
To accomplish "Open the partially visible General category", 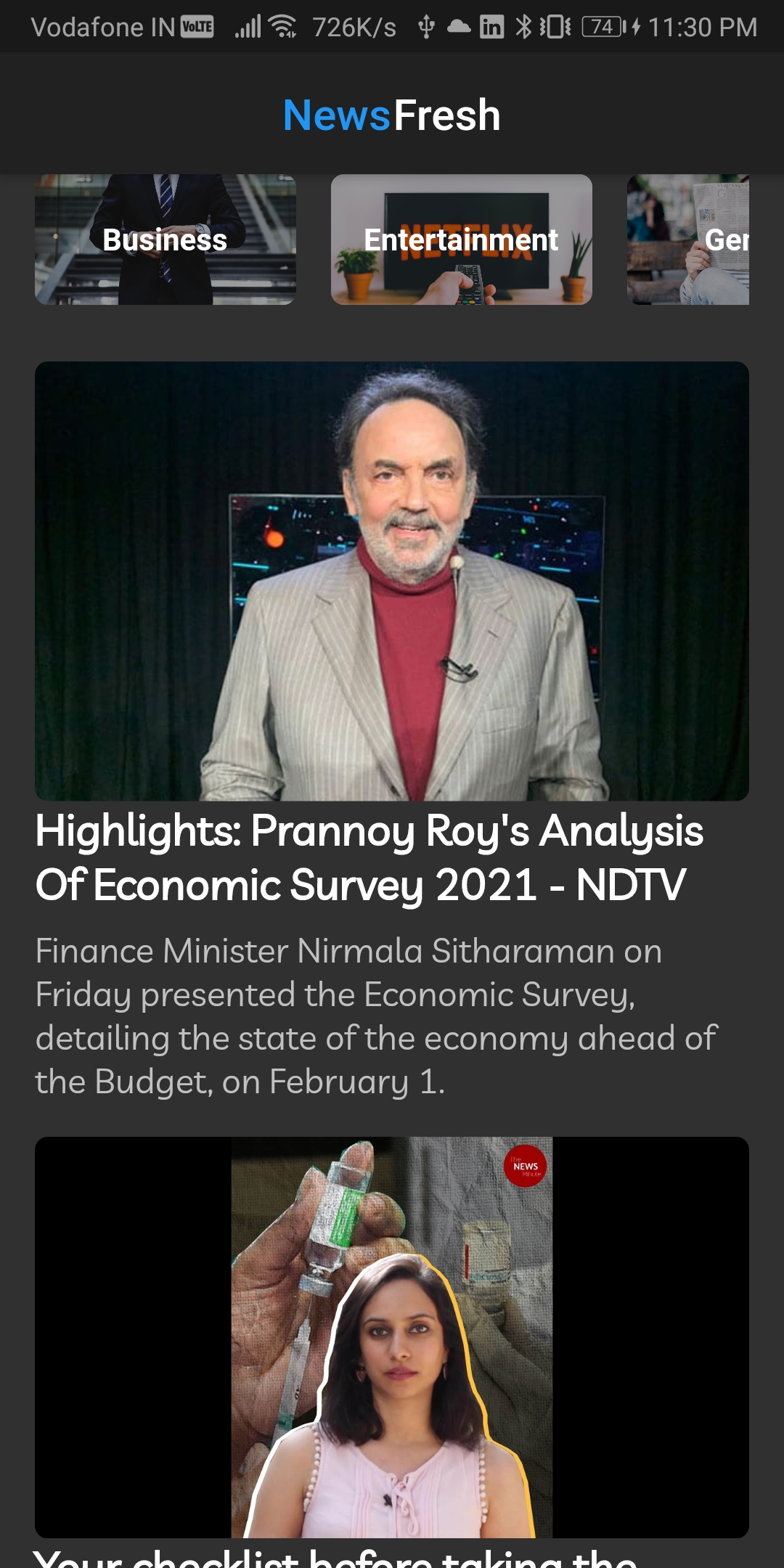I will point(688,240).
